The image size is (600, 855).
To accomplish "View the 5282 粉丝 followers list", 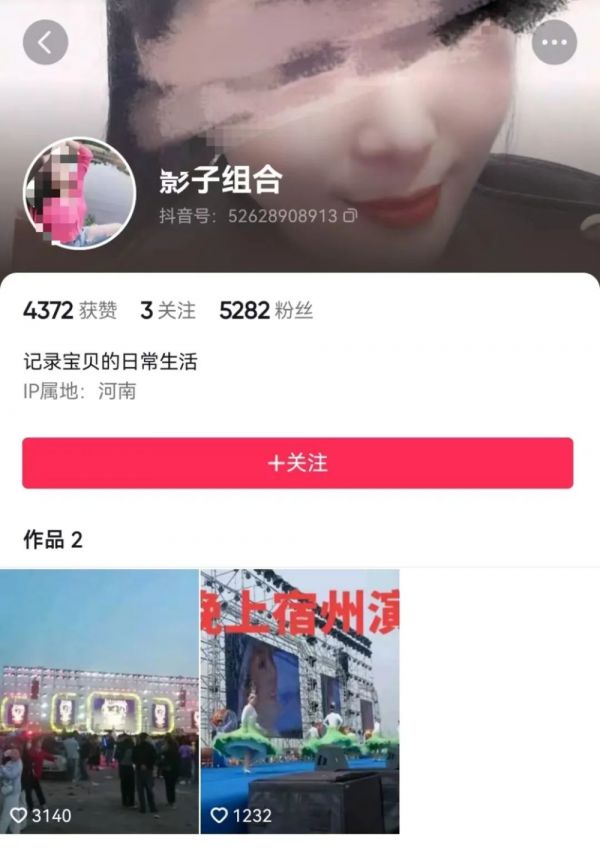I will [x=266, y=311].
